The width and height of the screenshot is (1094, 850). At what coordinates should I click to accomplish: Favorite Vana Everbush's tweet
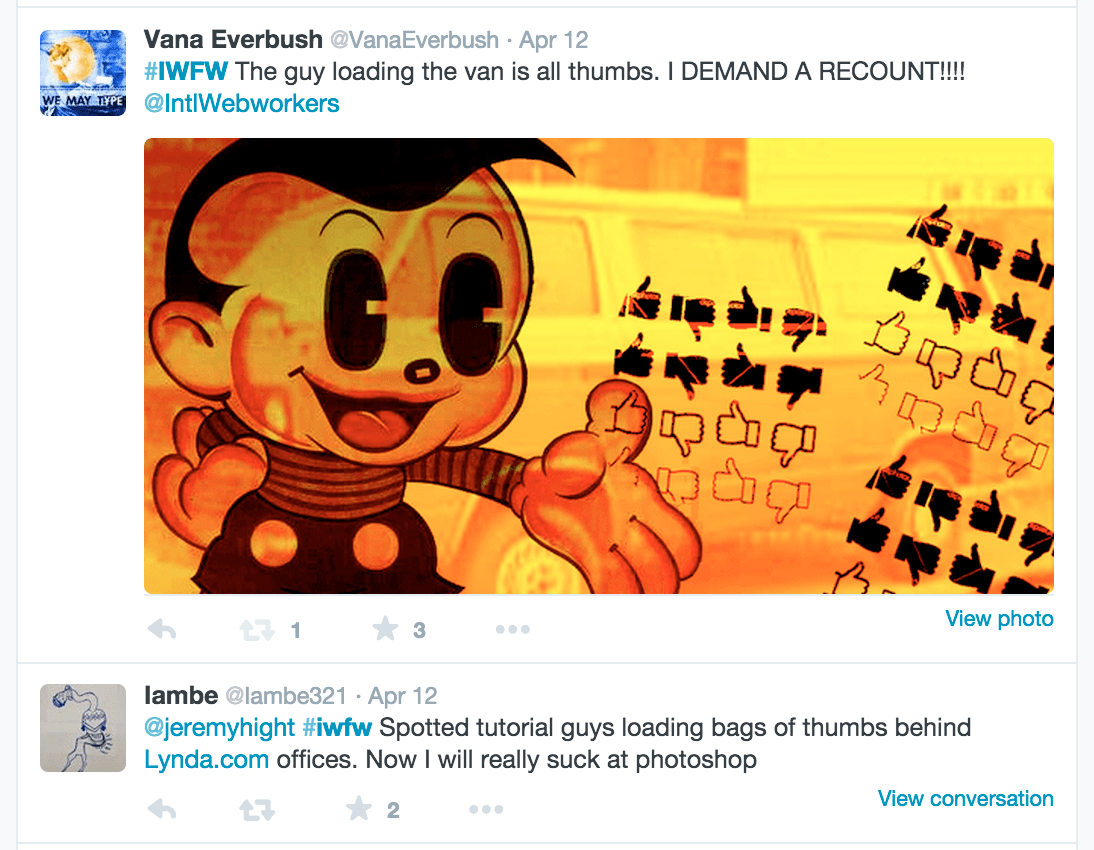385,629
